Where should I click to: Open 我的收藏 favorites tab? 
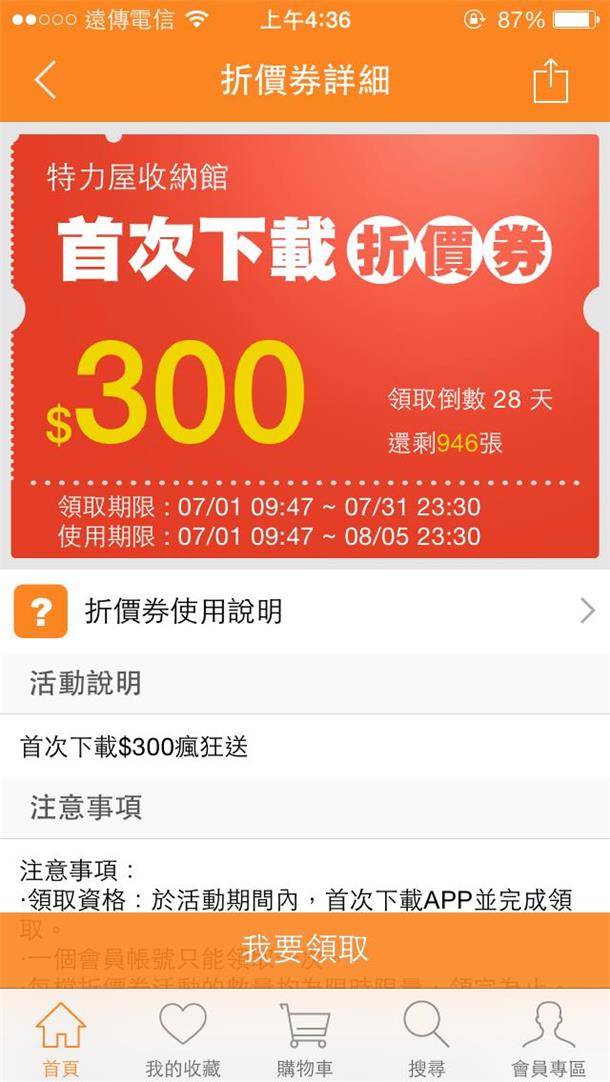pos(183,1038)
